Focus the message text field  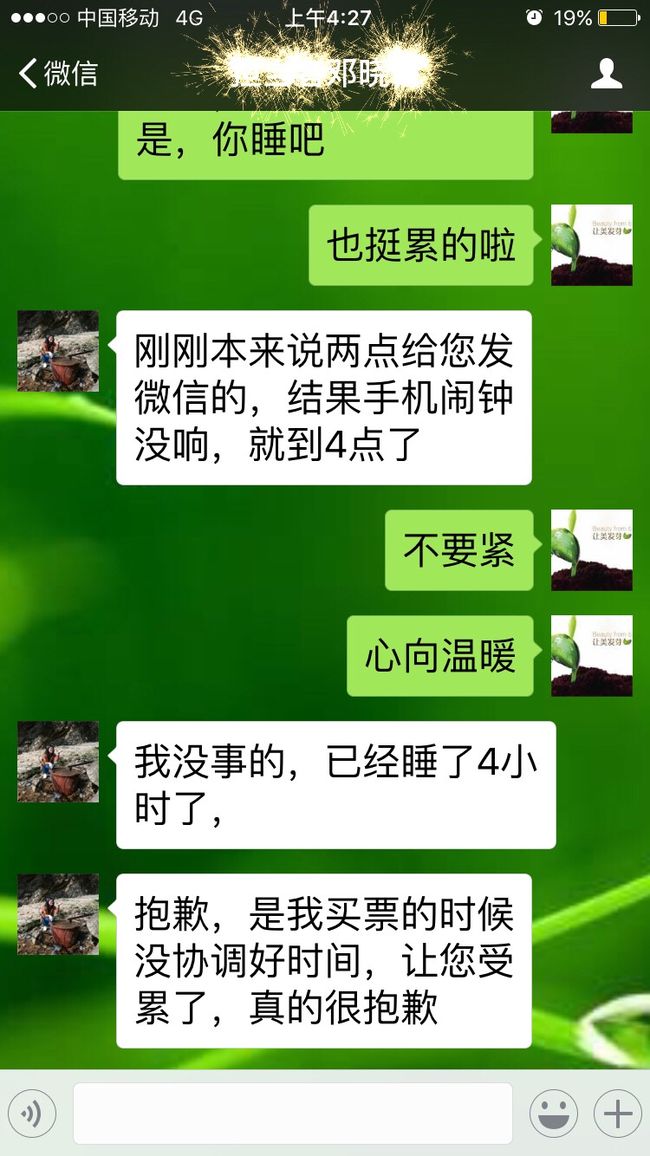(293, 1113)
